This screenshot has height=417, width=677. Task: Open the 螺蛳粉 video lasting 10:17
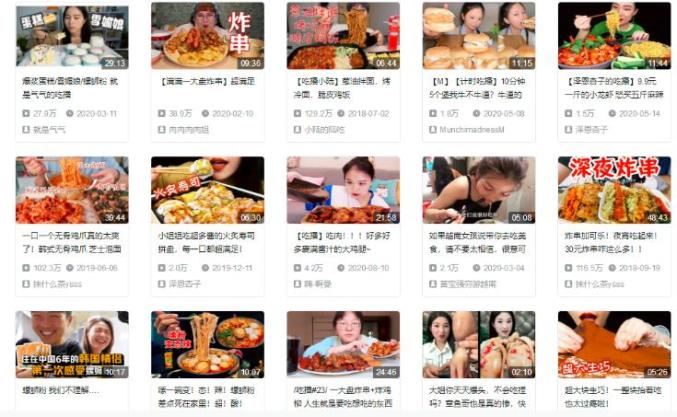pos(71,344)
